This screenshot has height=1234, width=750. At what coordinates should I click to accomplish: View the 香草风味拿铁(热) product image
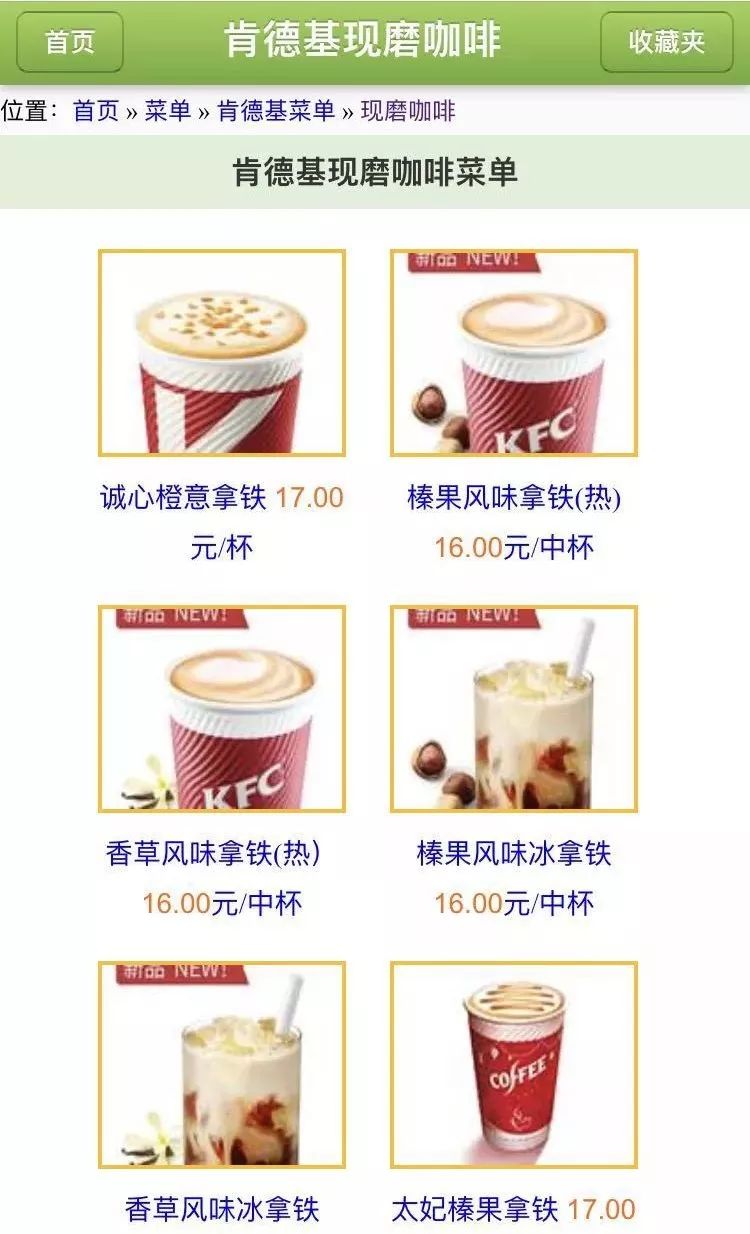click(222, 709)
